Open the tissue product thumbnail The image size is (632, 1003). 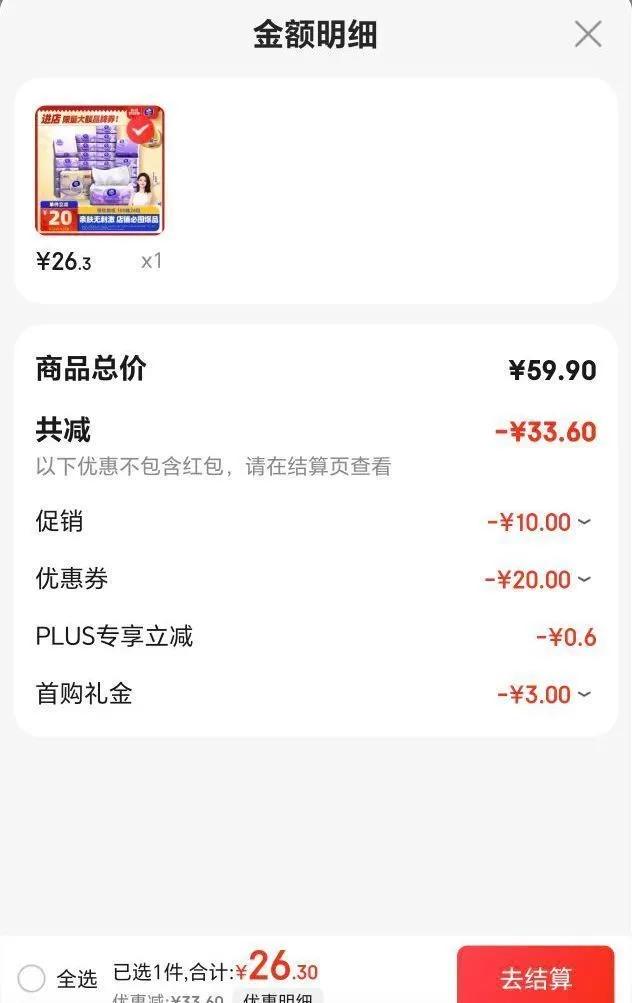(100, 171)
